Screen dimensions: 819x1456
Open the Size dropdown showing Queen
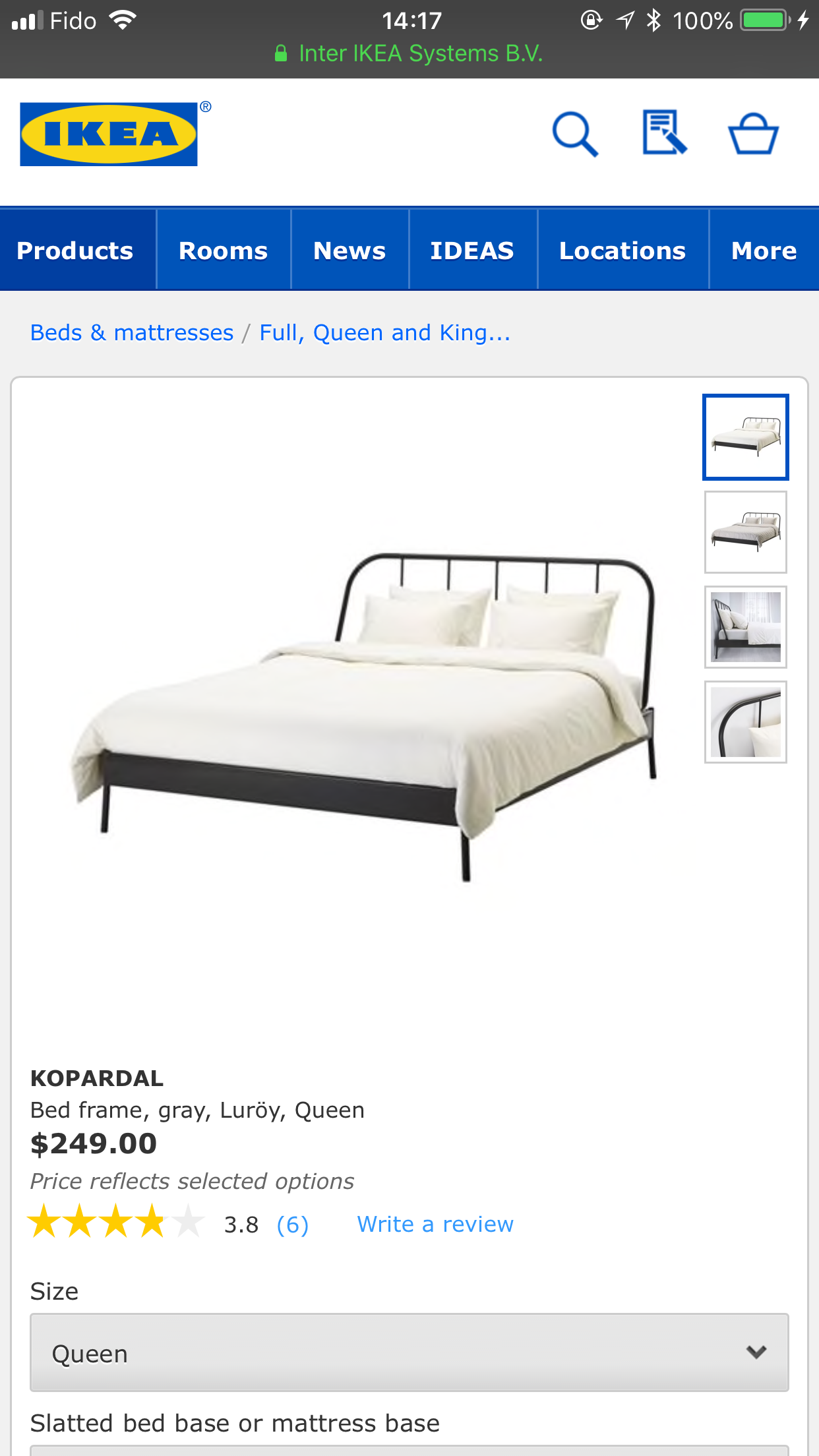pyautogui.click(x=409, y=1352)
